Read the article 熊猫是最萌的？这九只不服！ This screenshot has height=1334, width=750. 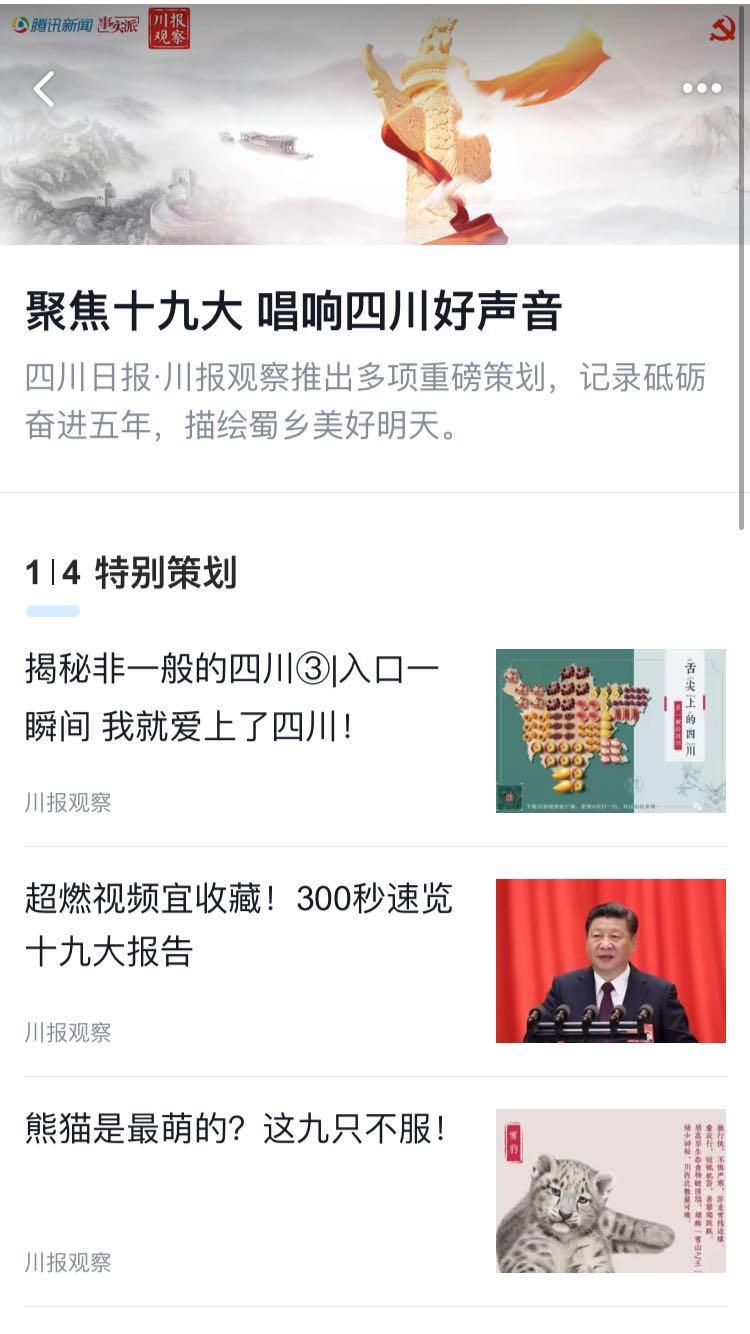pyautogui.click(x=235, y=1130)
